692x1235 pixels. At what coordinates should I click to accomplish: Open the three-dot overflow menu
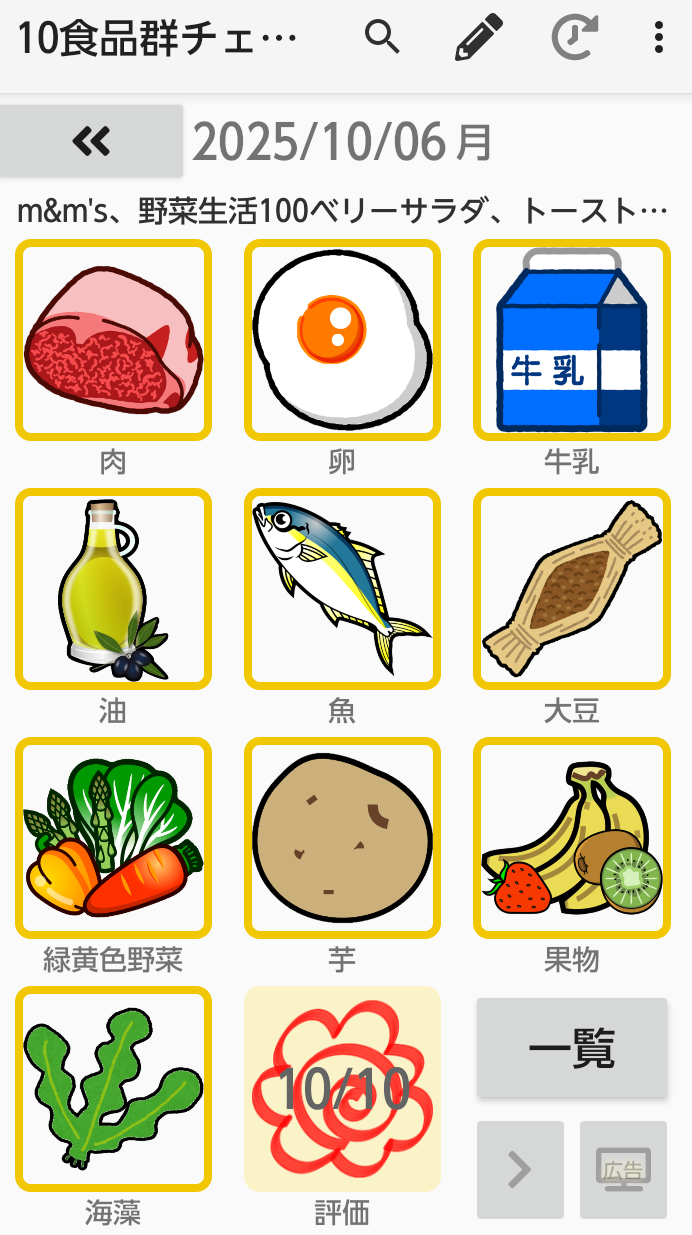click(658, 38)
